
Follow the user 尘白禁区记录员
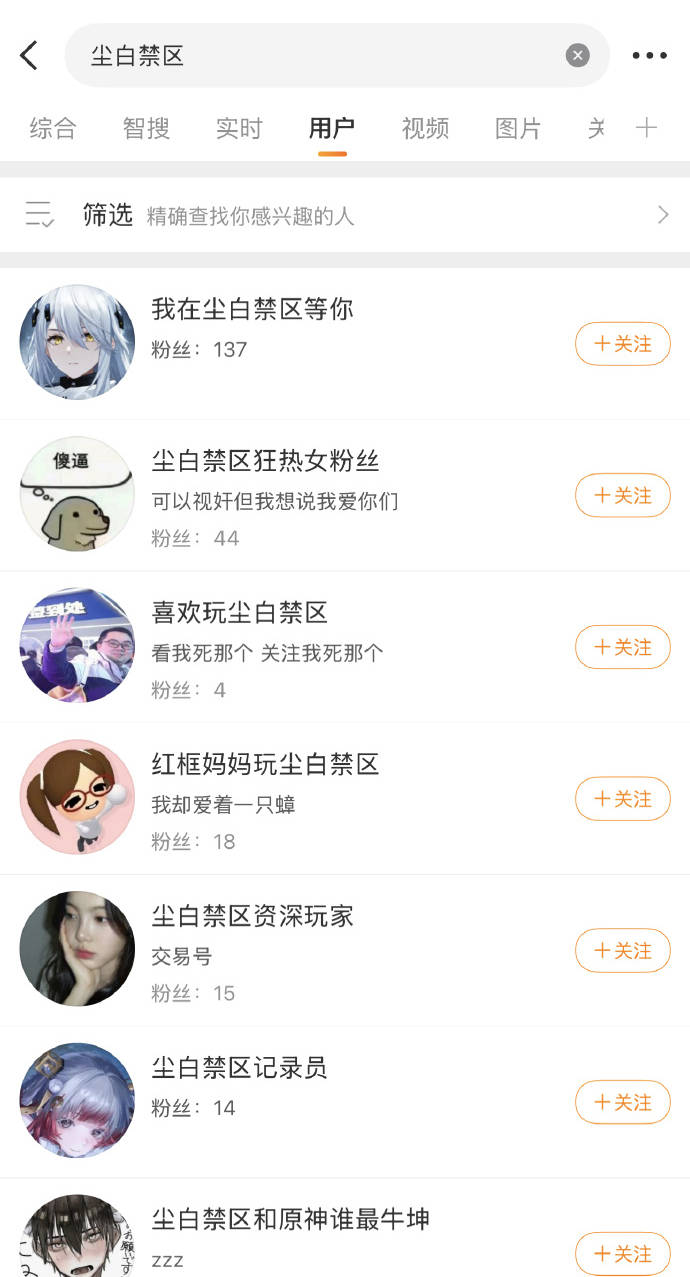(x=622, y=1103)
